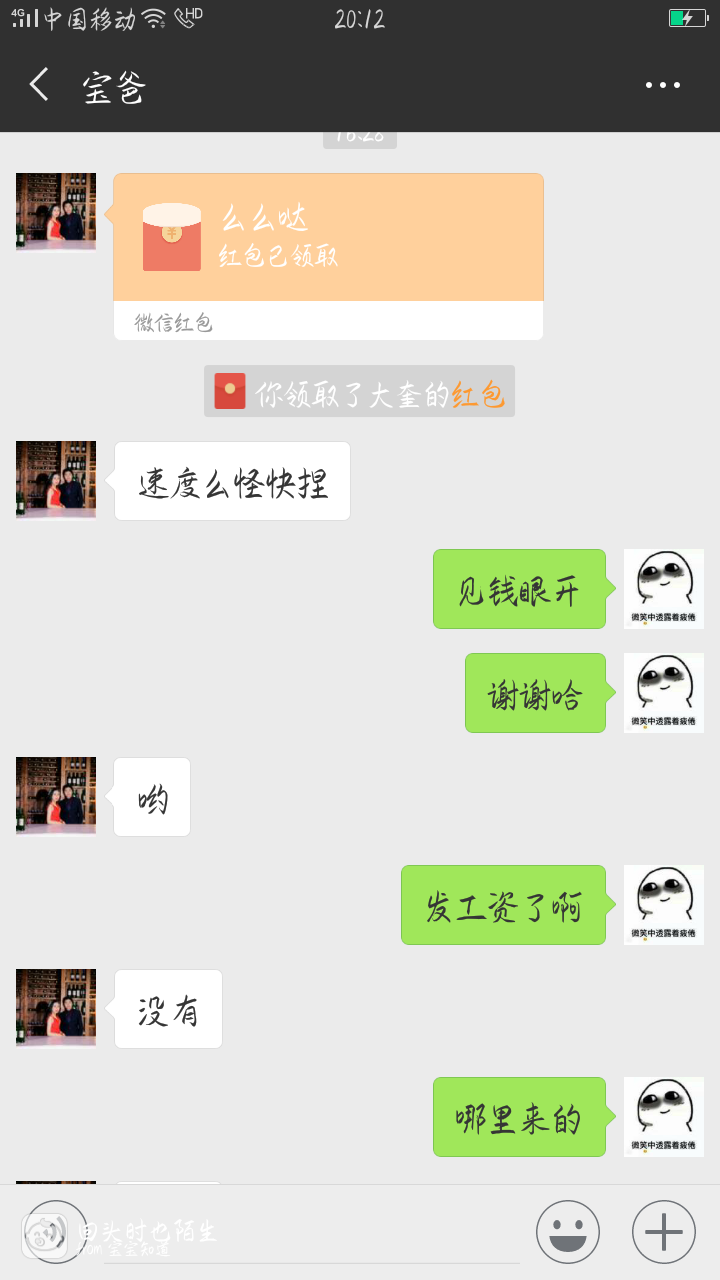Open the three-dot chat options menu
The width and height of the screenshot is (720, 1280).
click(x=663, y=87)
